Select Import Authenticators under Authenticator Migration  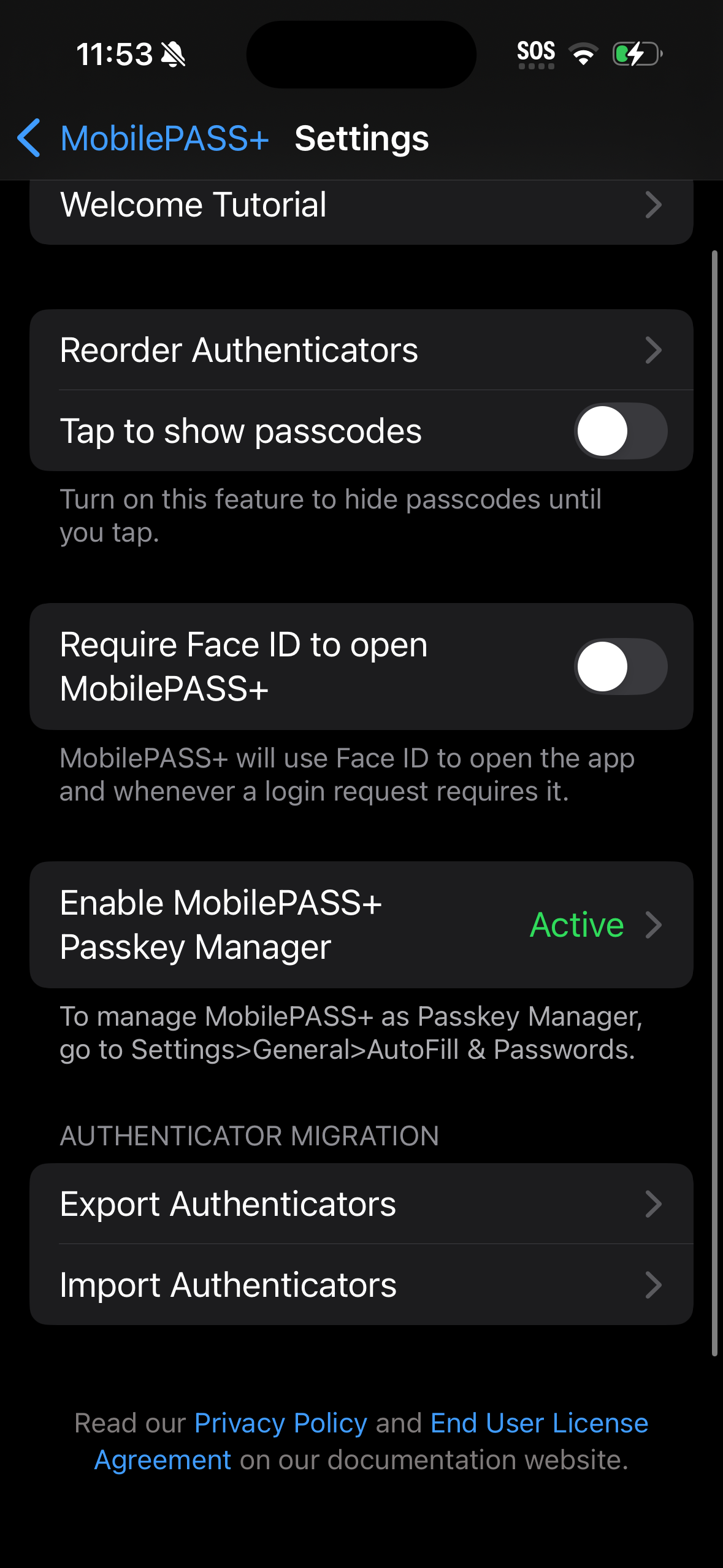tap(361, 1284)
